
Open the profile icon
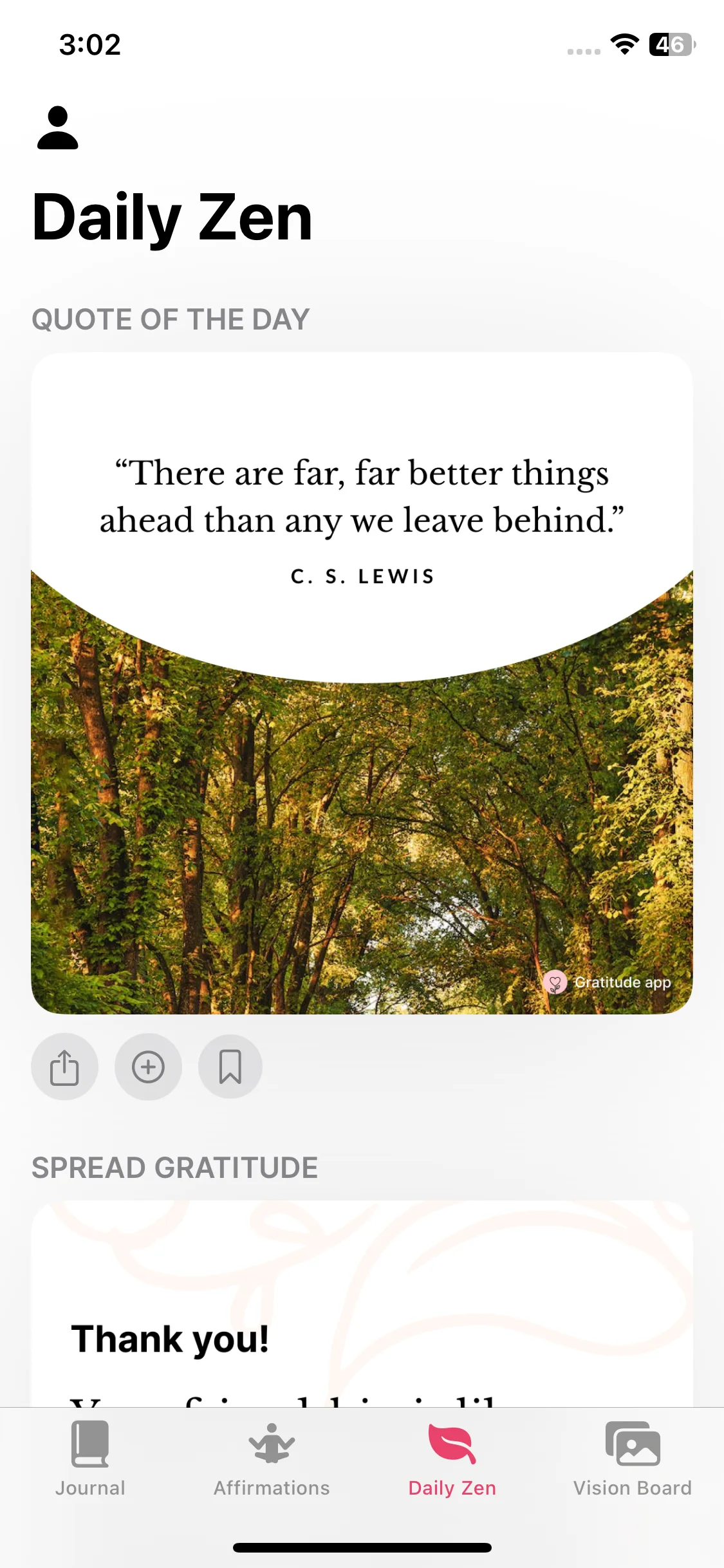(57, 127)
